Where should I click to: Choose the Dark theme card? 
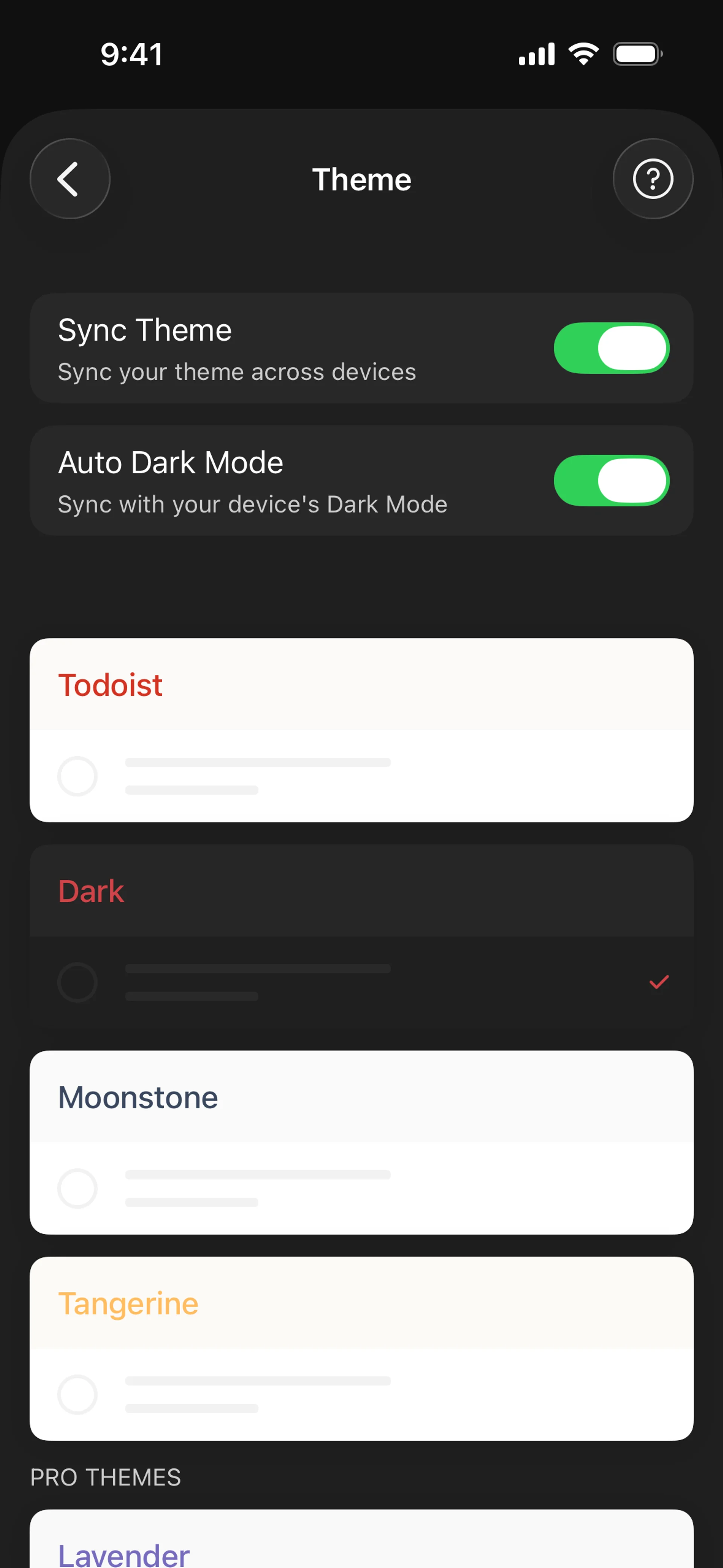point(361,936)
